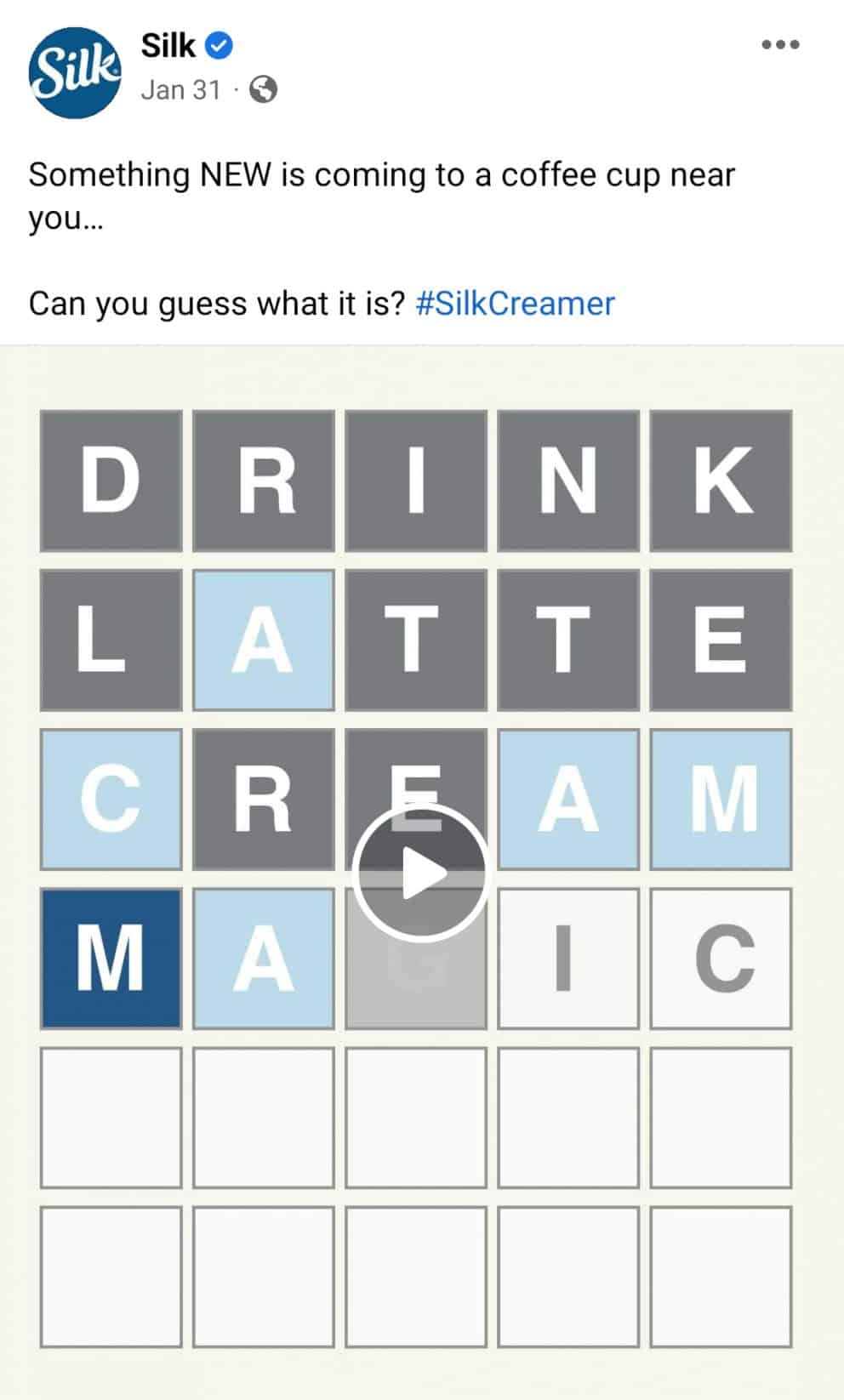Viewport: 844px width, 1400px height.
Task: Open the #SilkCreamer hashtag
Action: click(x=515, y=304)
